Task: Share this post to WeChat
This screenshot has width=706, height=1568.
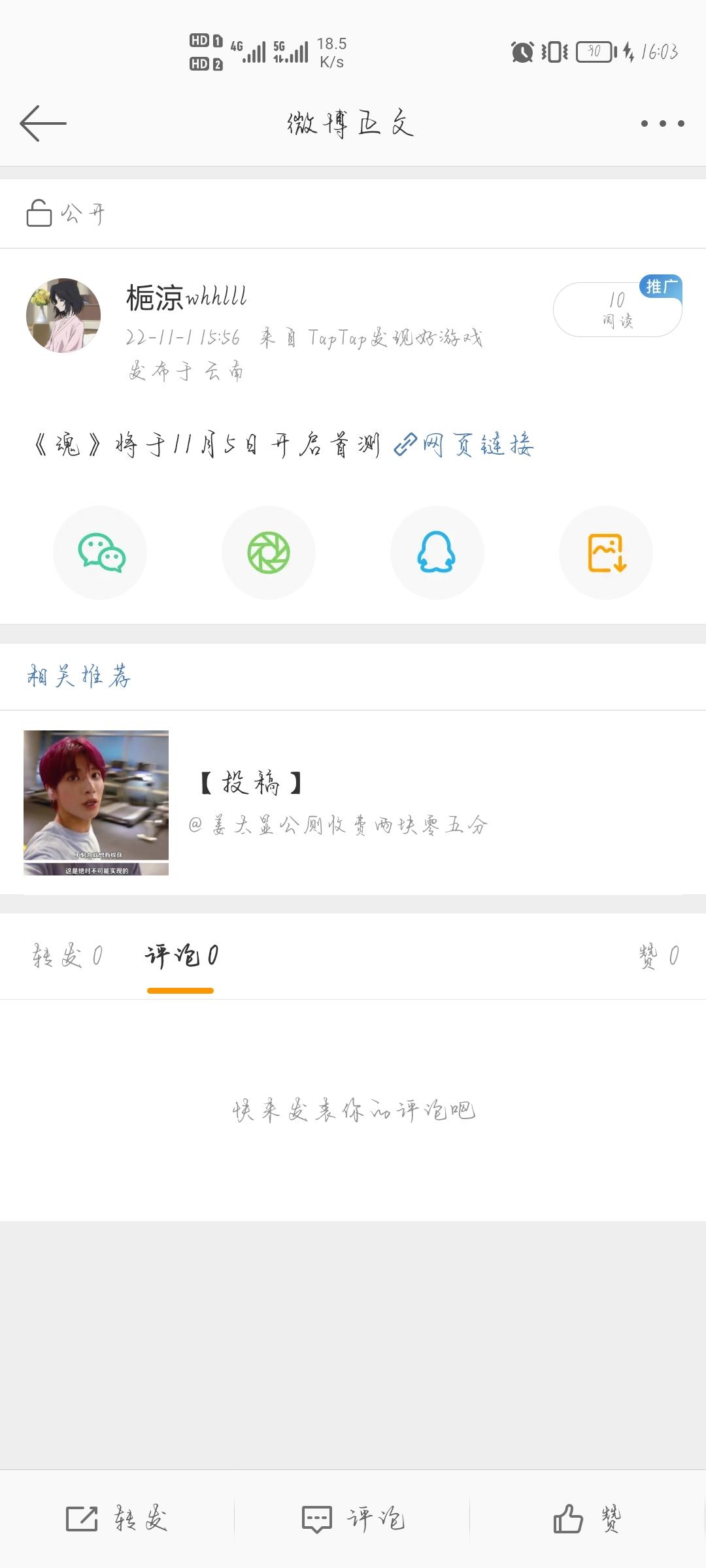Action: [100, 553]
